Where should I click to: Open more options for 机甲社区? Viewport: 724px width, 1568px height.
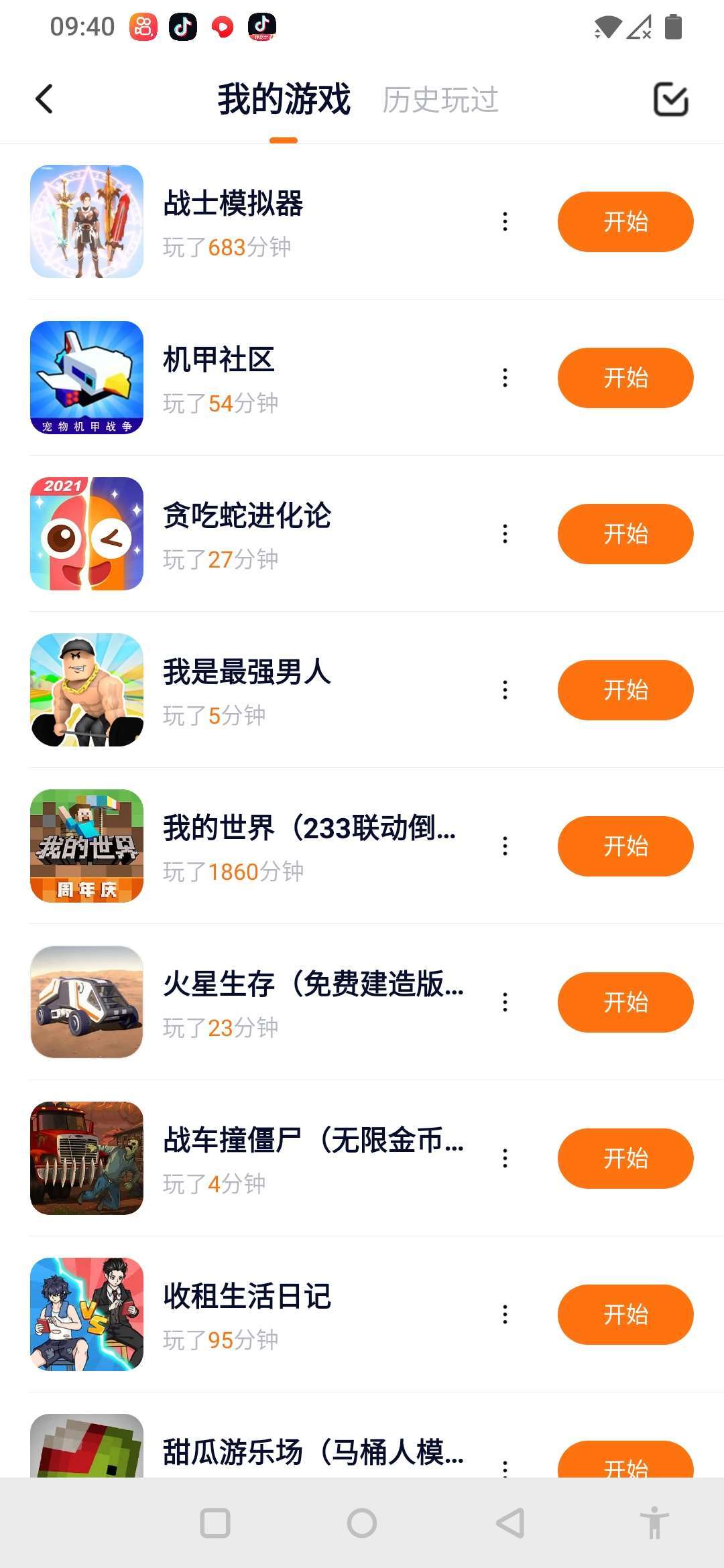(x=505, y=378)
